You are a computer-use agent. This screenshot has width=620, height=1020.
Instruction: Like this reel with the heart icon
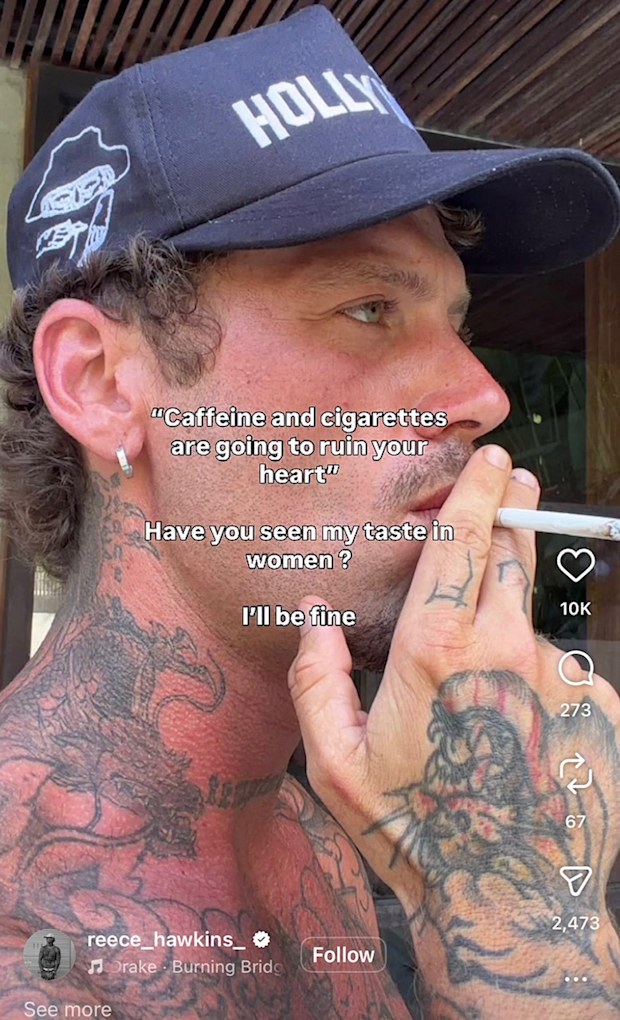click(x=576, y=565)
